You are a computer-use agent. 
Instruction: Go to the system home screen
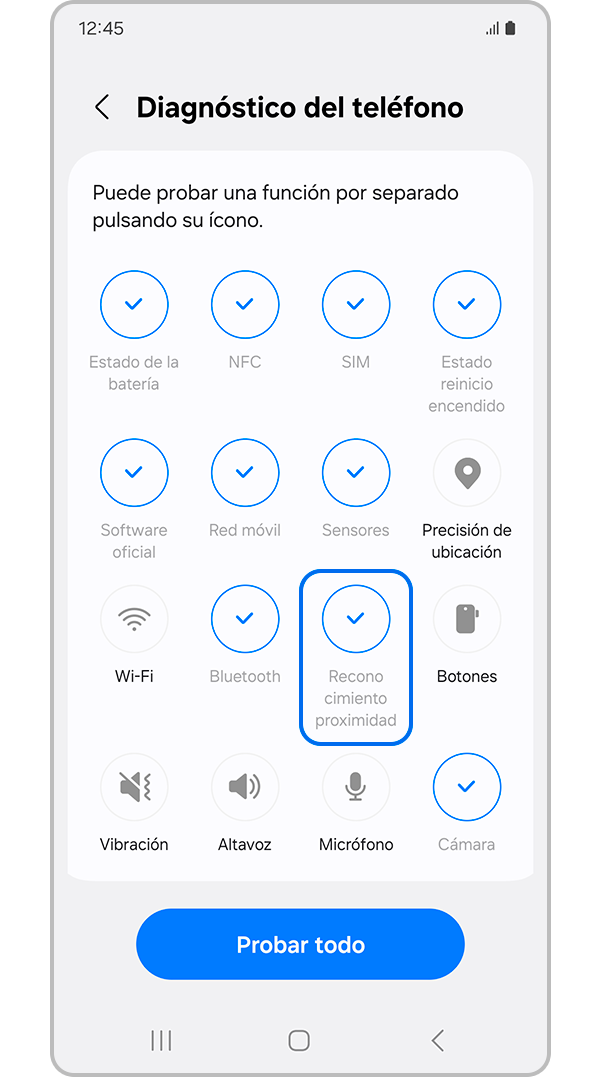click(x=299, y=1041)
